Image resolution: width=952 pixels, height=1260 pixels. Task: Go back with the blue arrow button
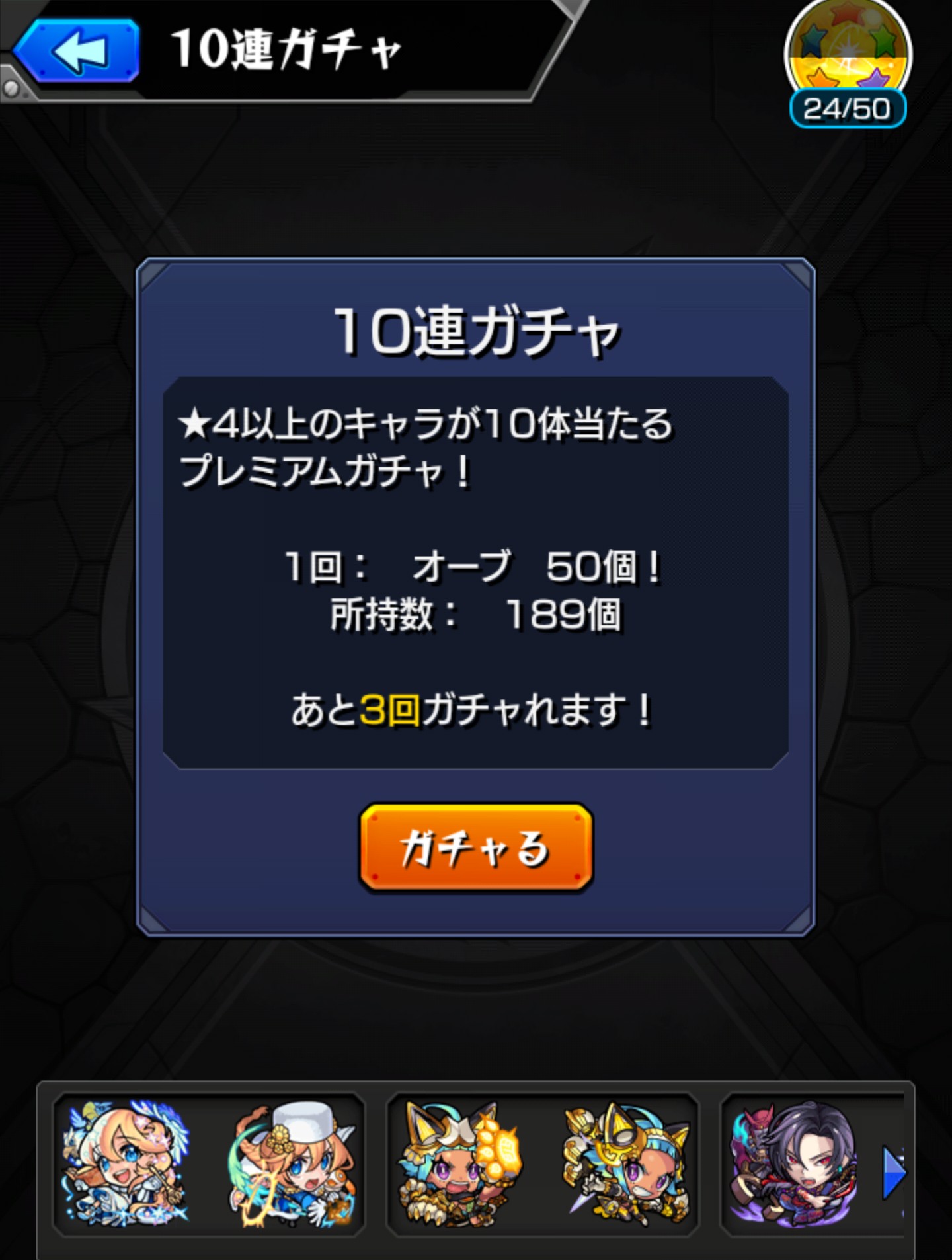pos(77,50)
